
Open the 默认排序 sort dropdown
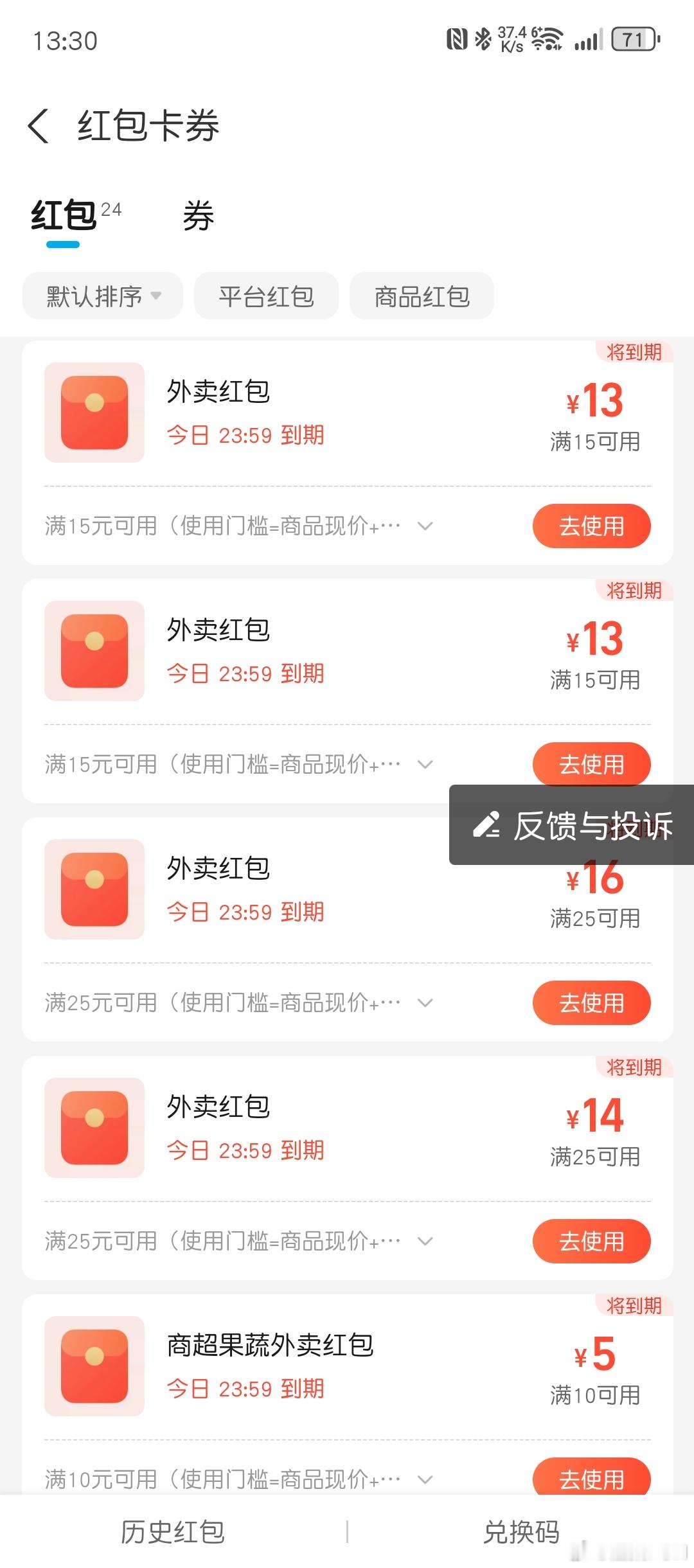tap(103, 296)
